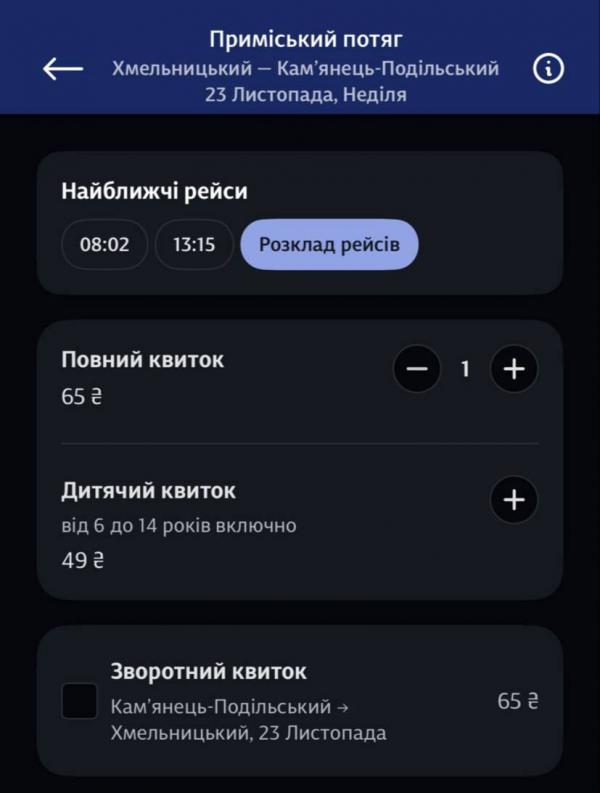Image resolution: width=600 pixels, height=793 pixels.
Task: Increase Повний квиток count
Action: (514, 369)
